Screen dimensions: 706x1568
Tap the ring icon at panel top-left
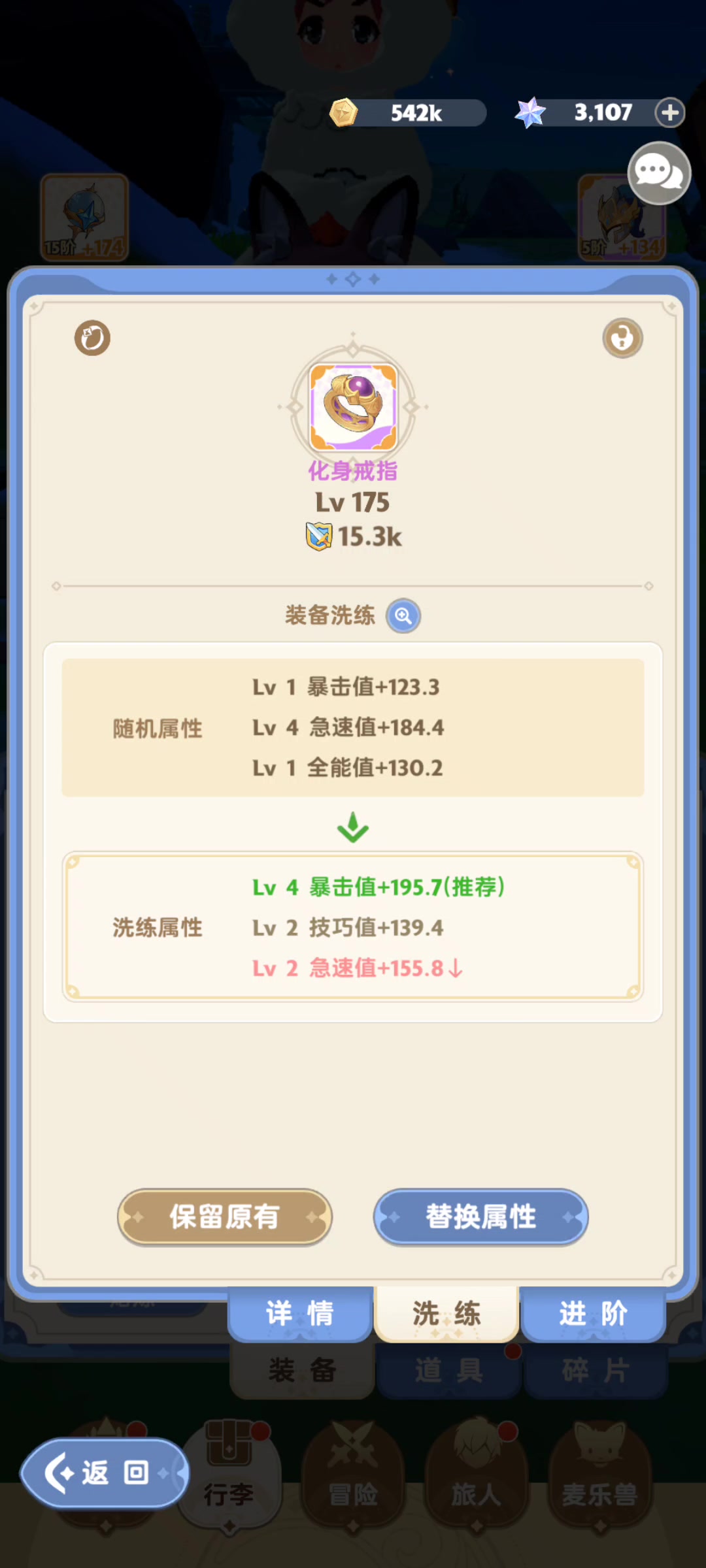tap(92, 338)
